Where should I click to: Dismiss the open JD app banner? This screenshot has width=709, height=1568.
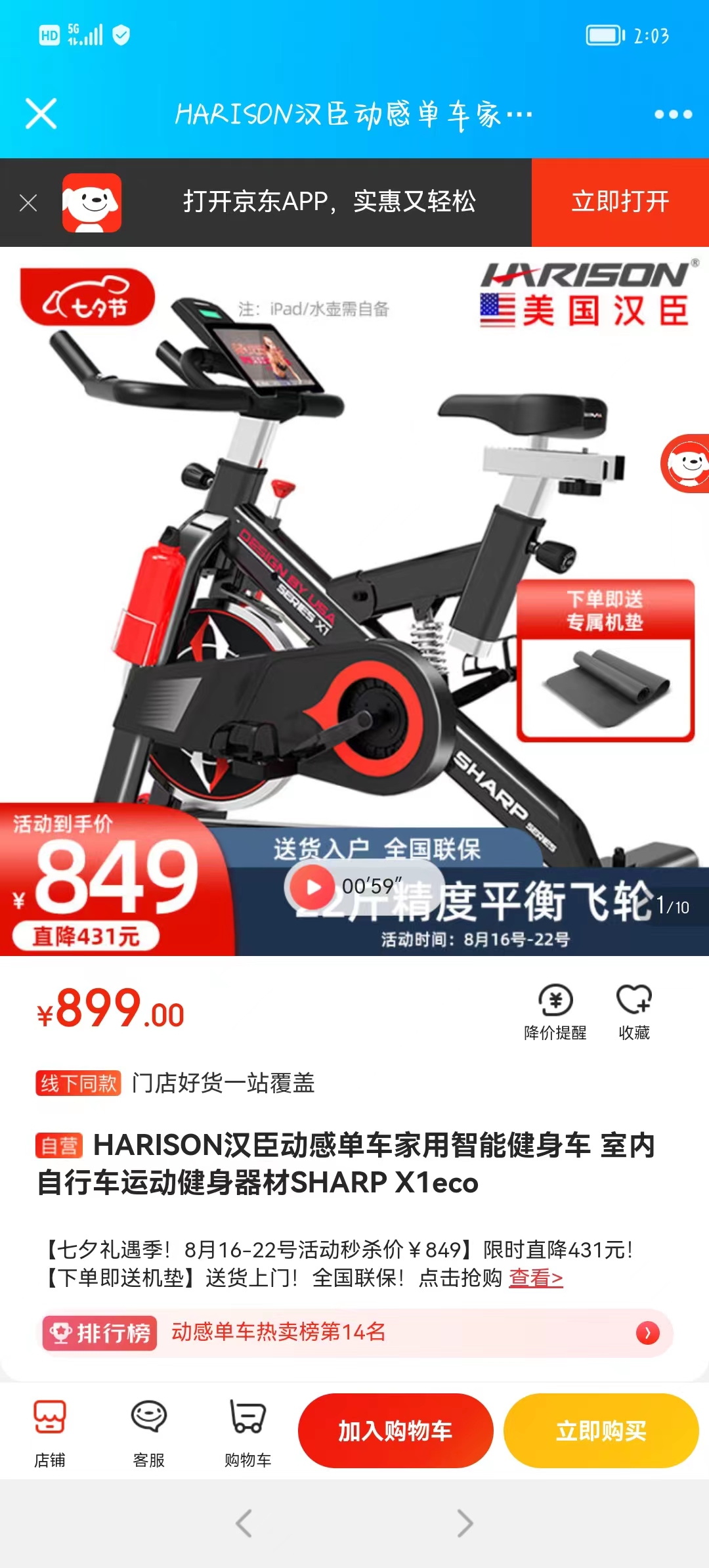point(28,203)
